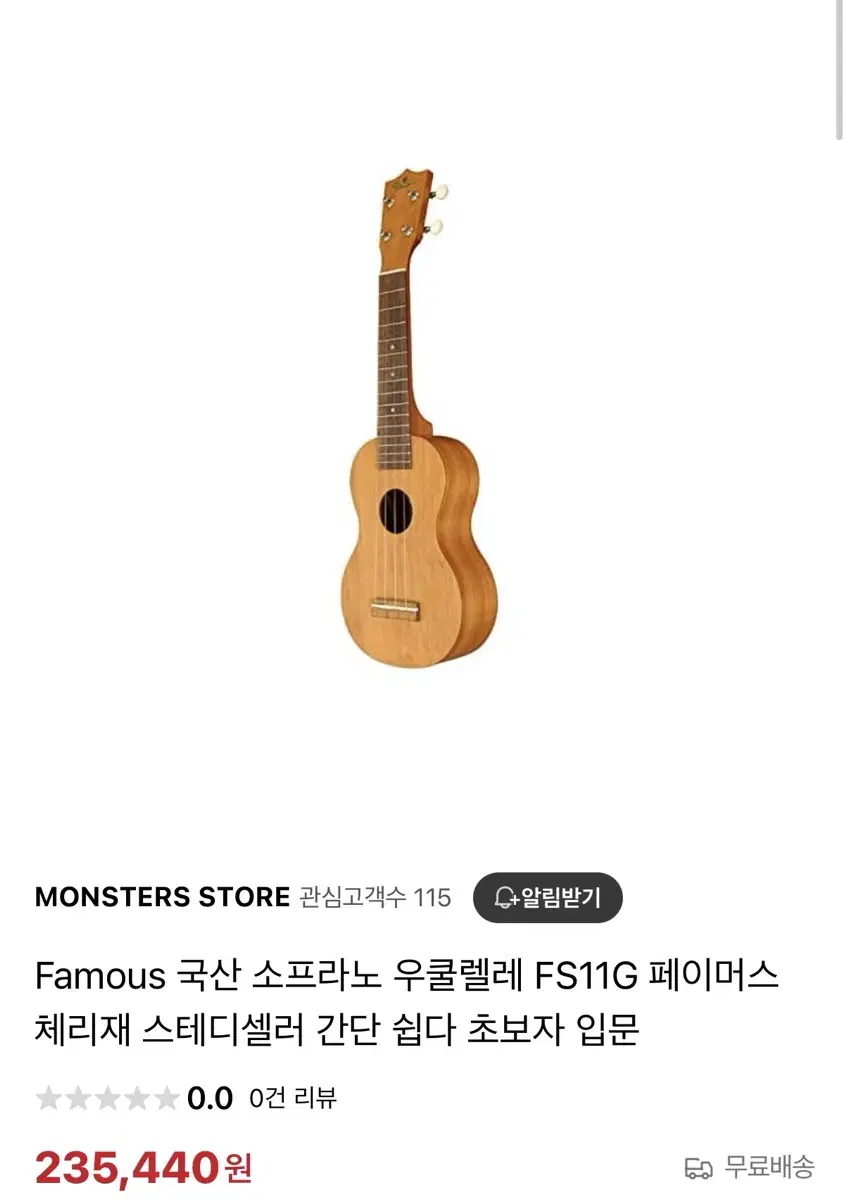Tap the second line of the product title

tap(340, 1035)
